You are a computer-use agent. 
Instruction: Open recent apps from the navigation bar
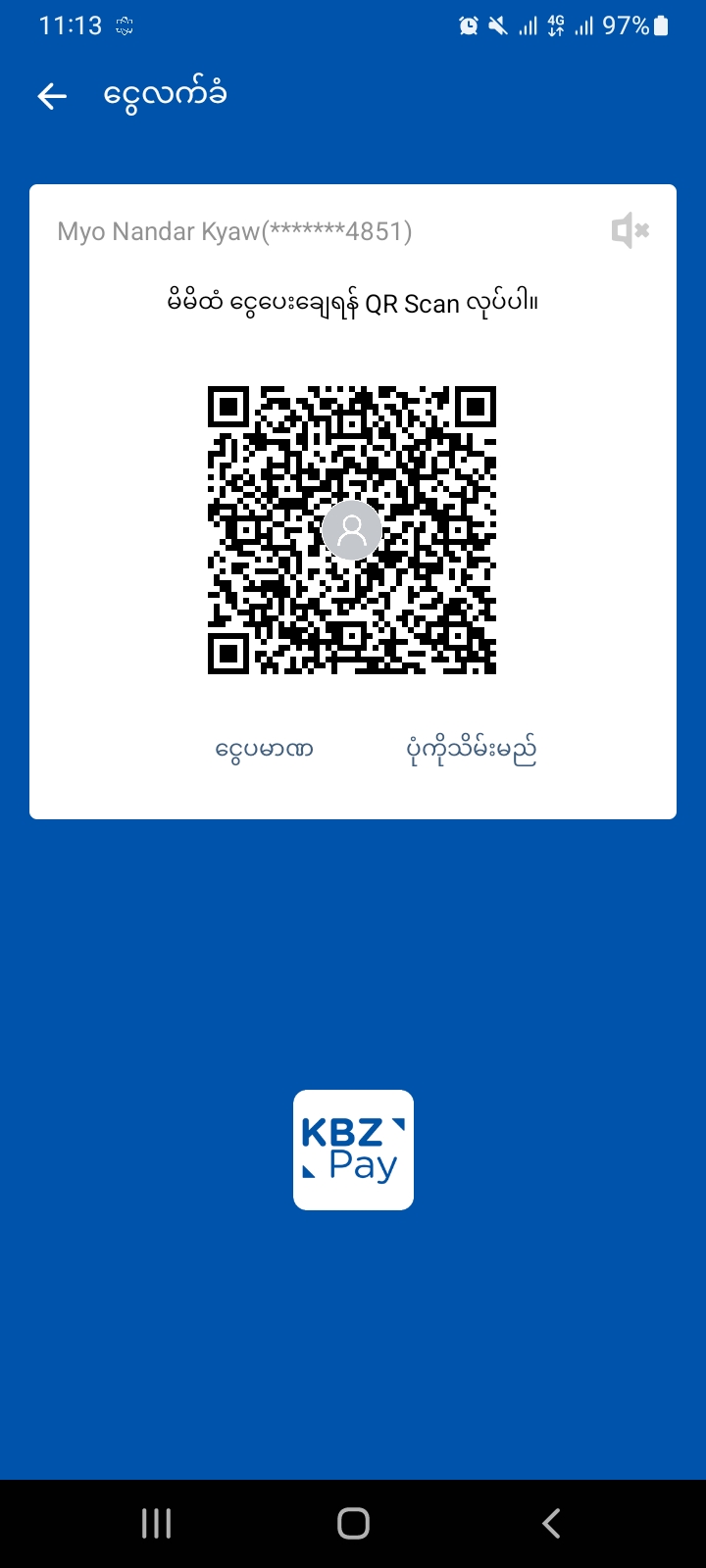(157, 1523)
